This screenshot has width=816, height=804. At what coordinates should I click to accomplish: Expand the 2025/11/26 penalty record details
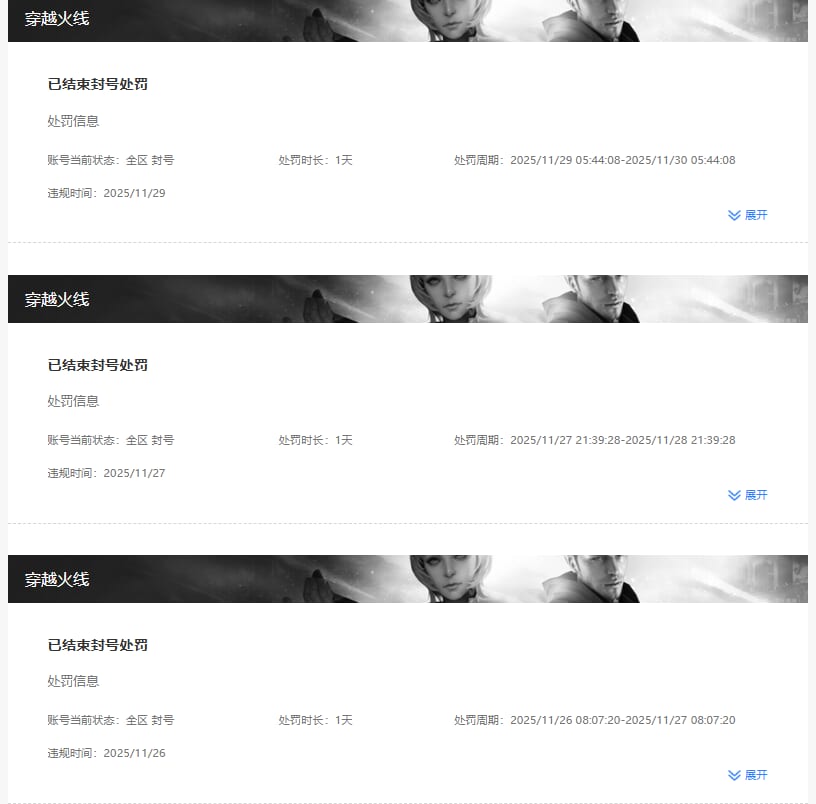748,775
